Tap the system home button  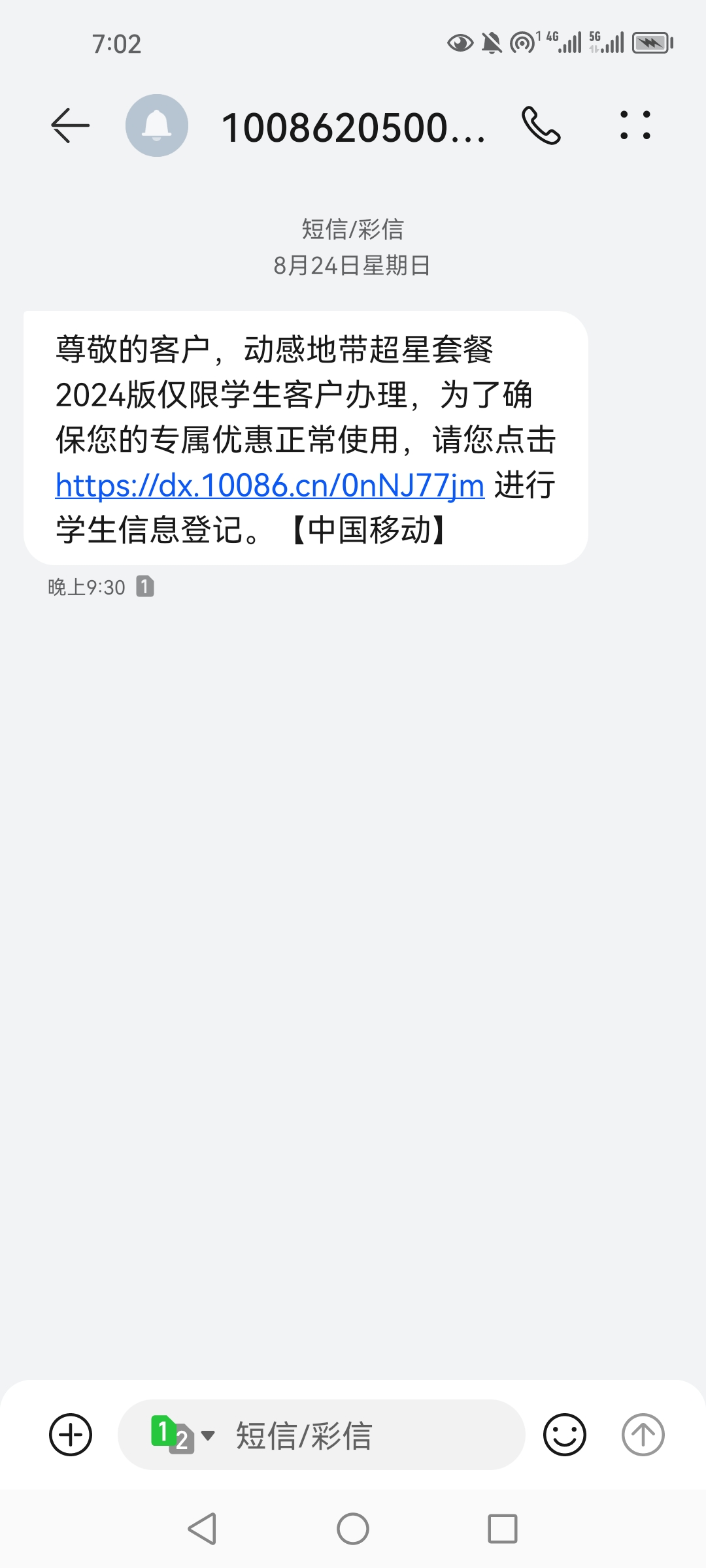coord(353,1529)
